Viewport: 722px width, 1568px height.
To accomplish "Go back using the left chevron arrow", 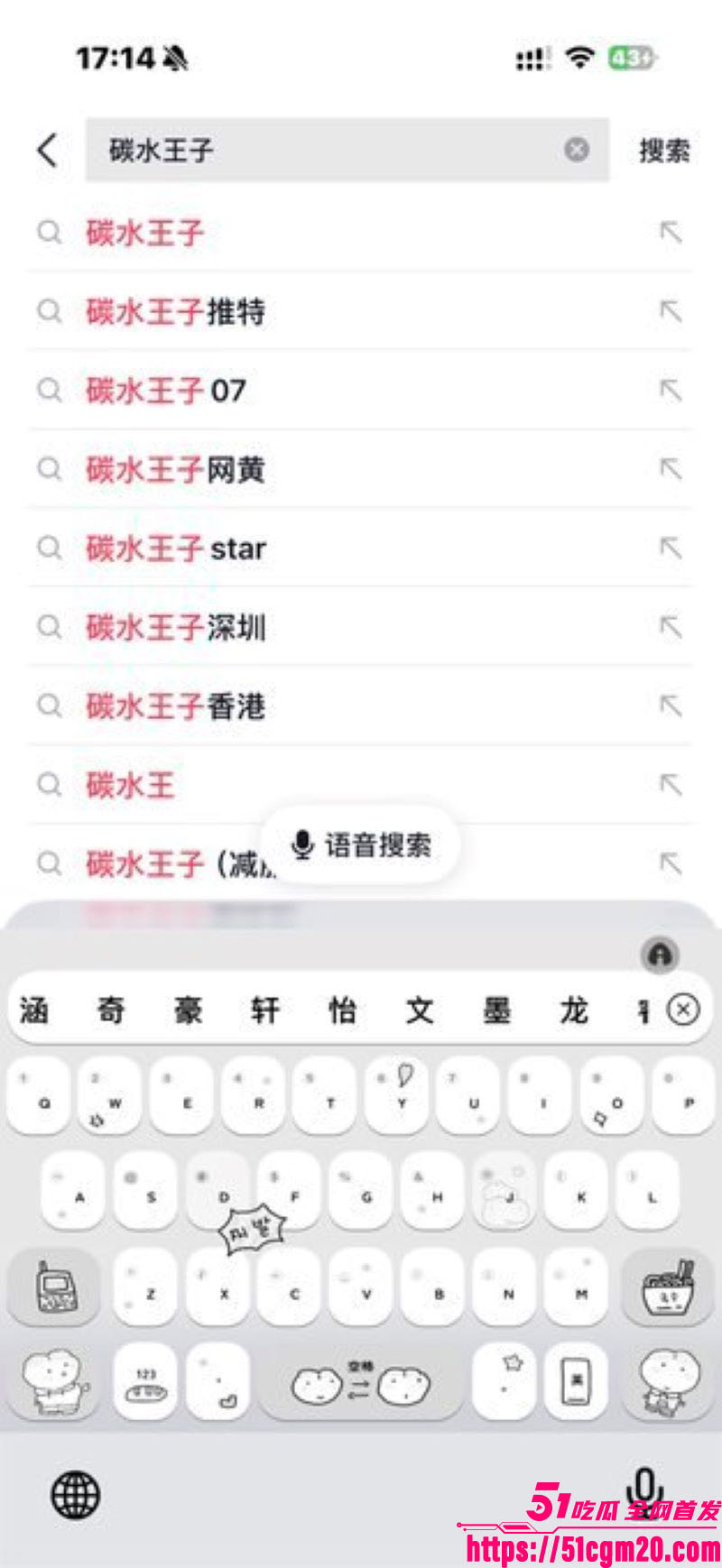I will click(47, 150).
